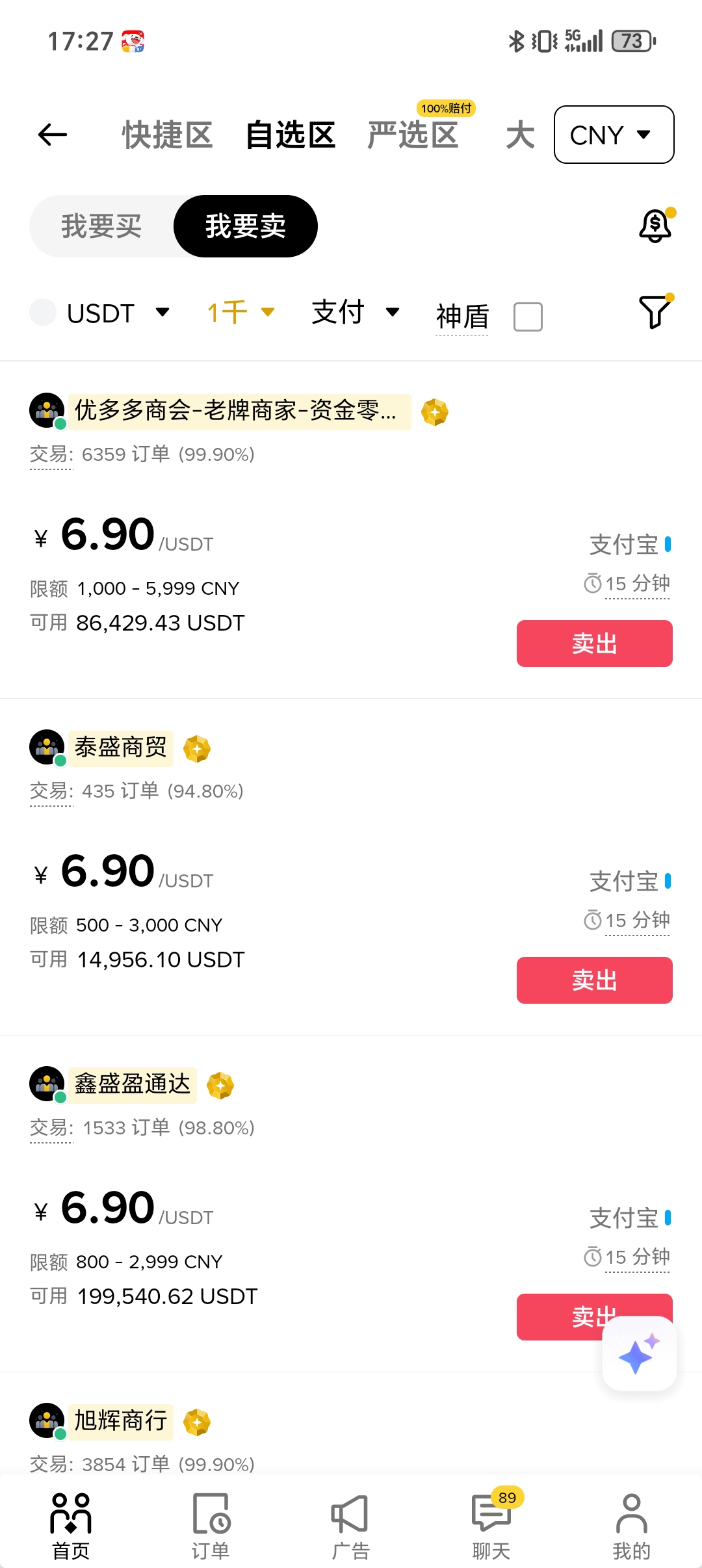Open the 严选区 tab
The width and height of the screenshot is (702, 1568).
point(413,135)
